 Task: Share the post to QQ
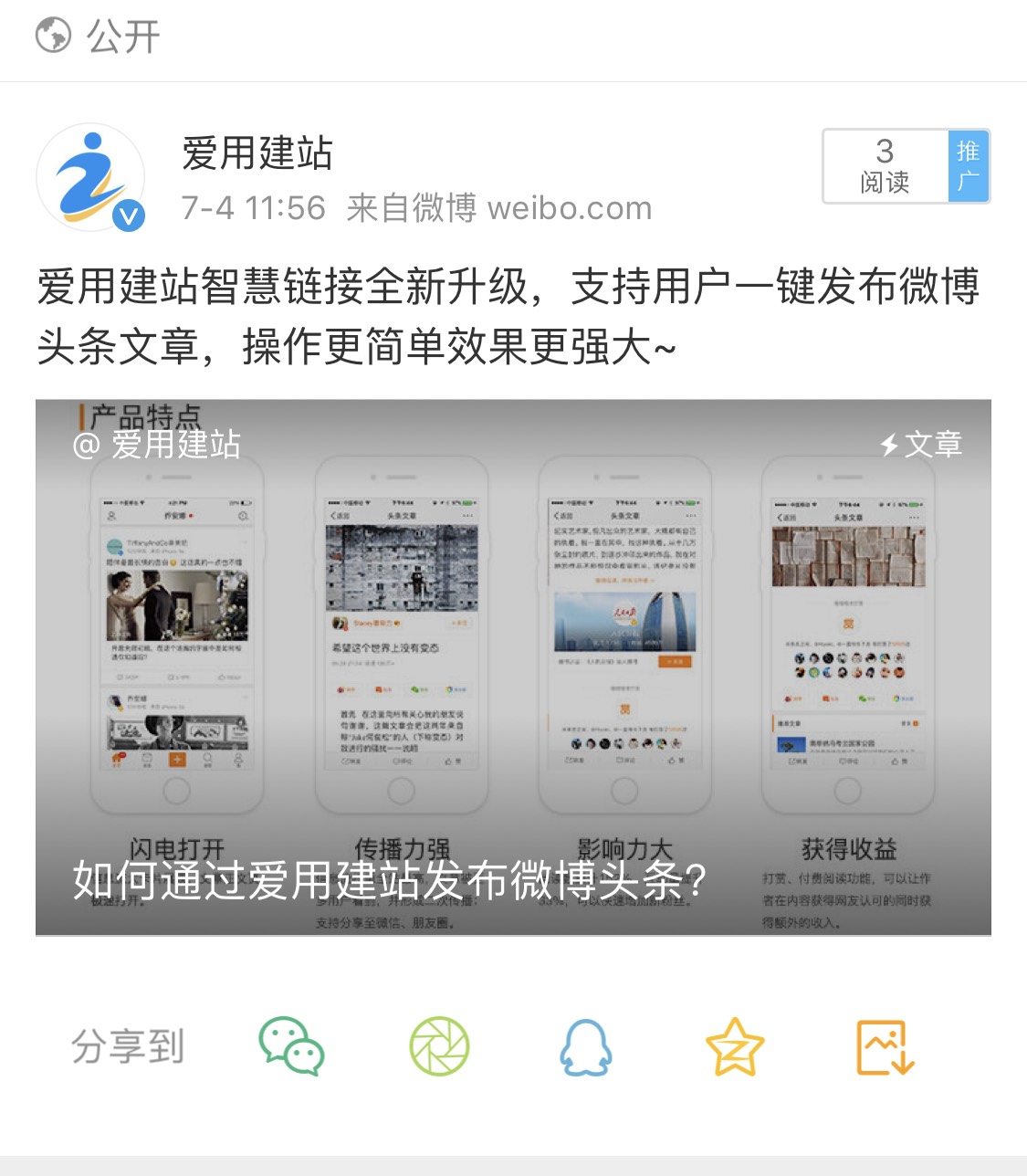point(585,1047)
